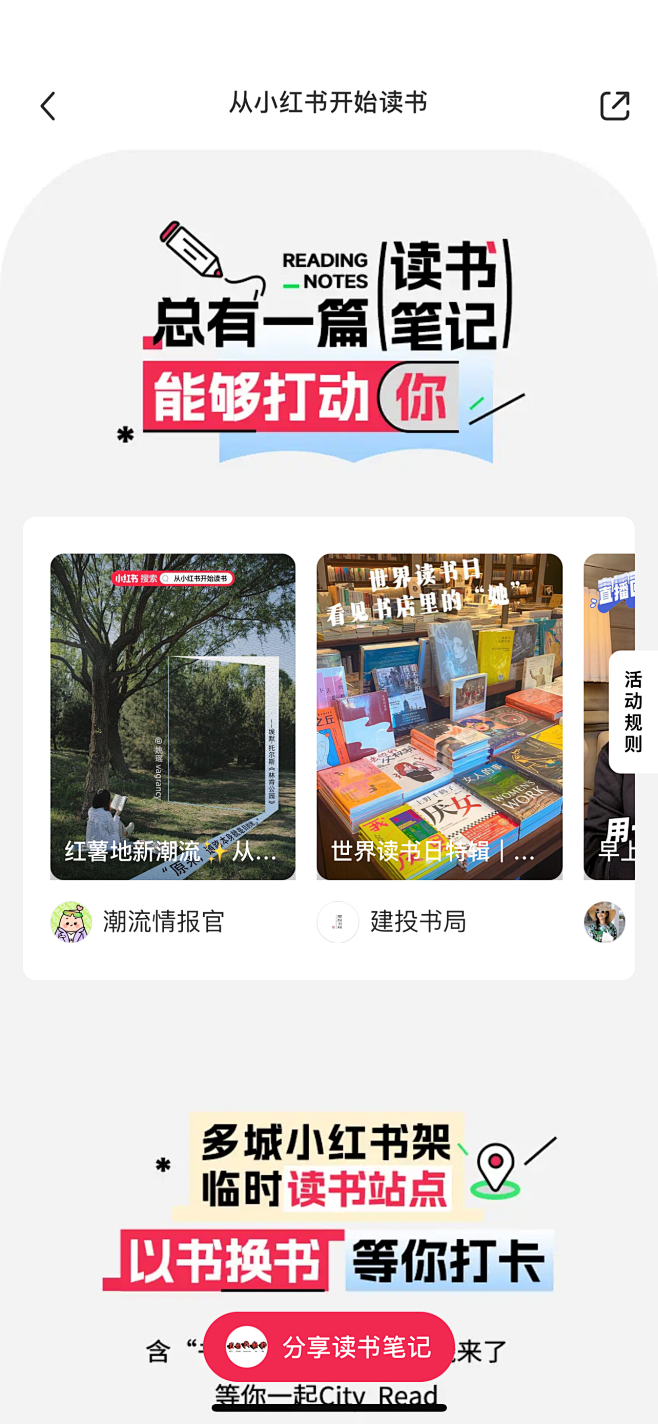Viewport: 658px width, 1424px height.
Task: Open the 活动规则 side tab
Action: click(633, 712)
